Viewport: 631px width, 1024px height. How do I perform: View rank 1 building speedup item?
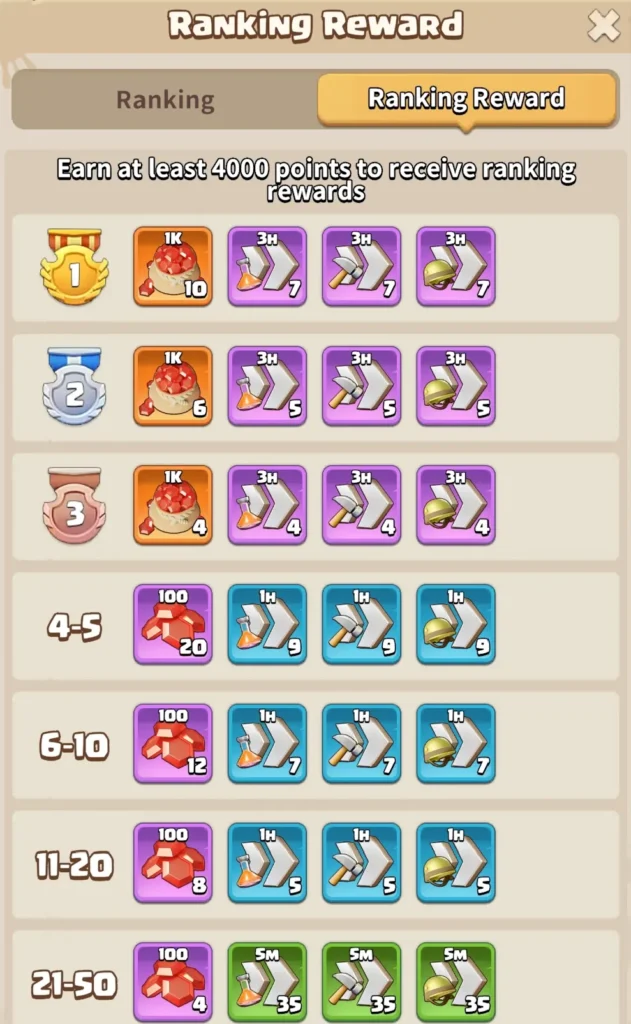point(361,266)
